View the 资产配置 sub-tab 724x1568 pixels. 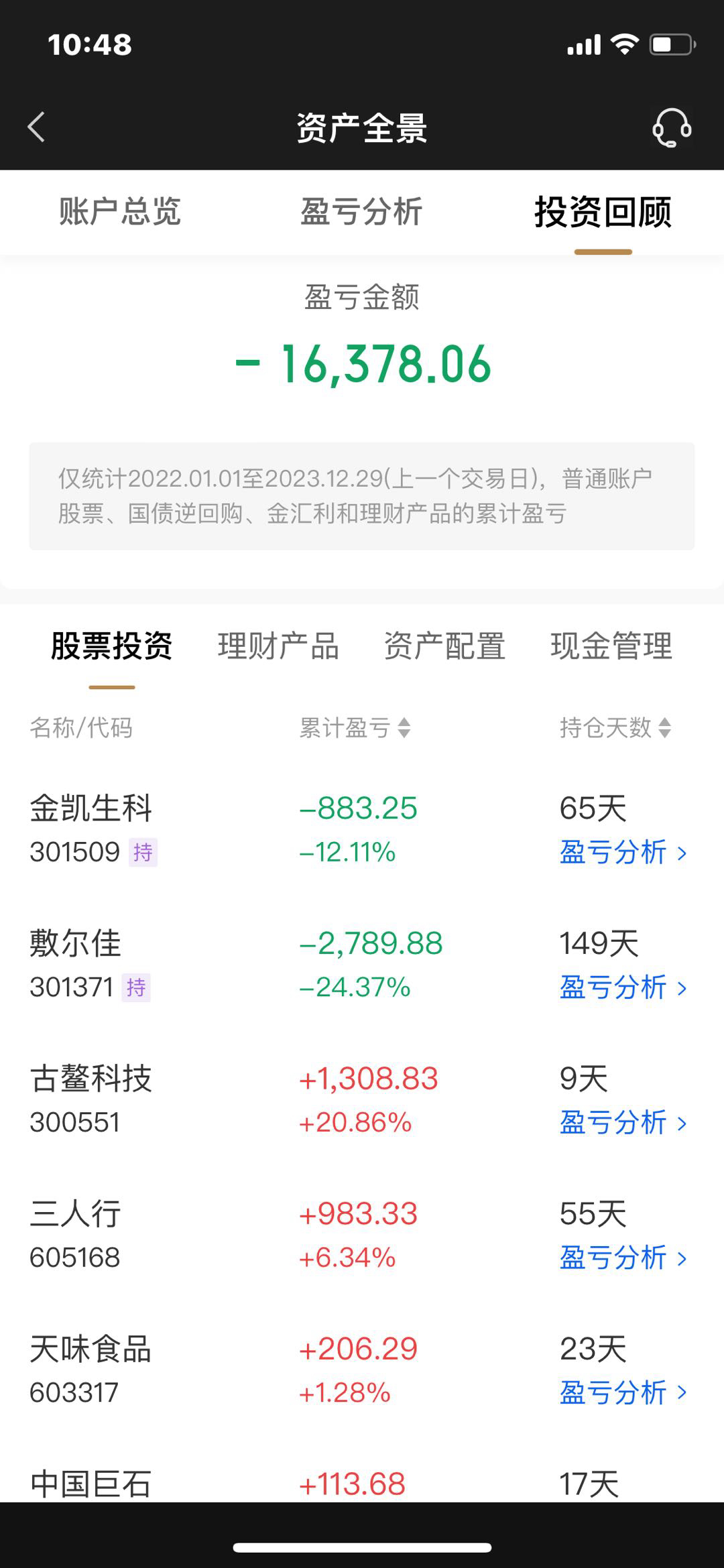coord(444,646)
